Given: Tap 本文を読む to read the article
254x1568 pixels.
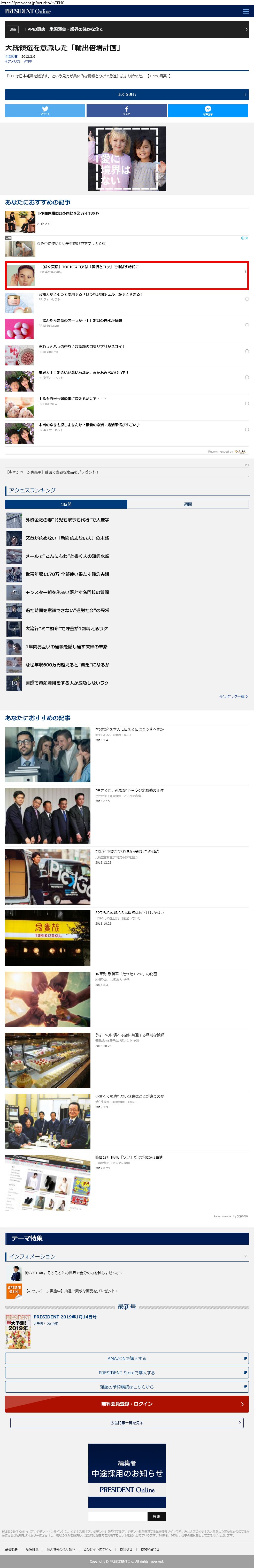Looking at the screenshot, I should [x=127, y=94].
